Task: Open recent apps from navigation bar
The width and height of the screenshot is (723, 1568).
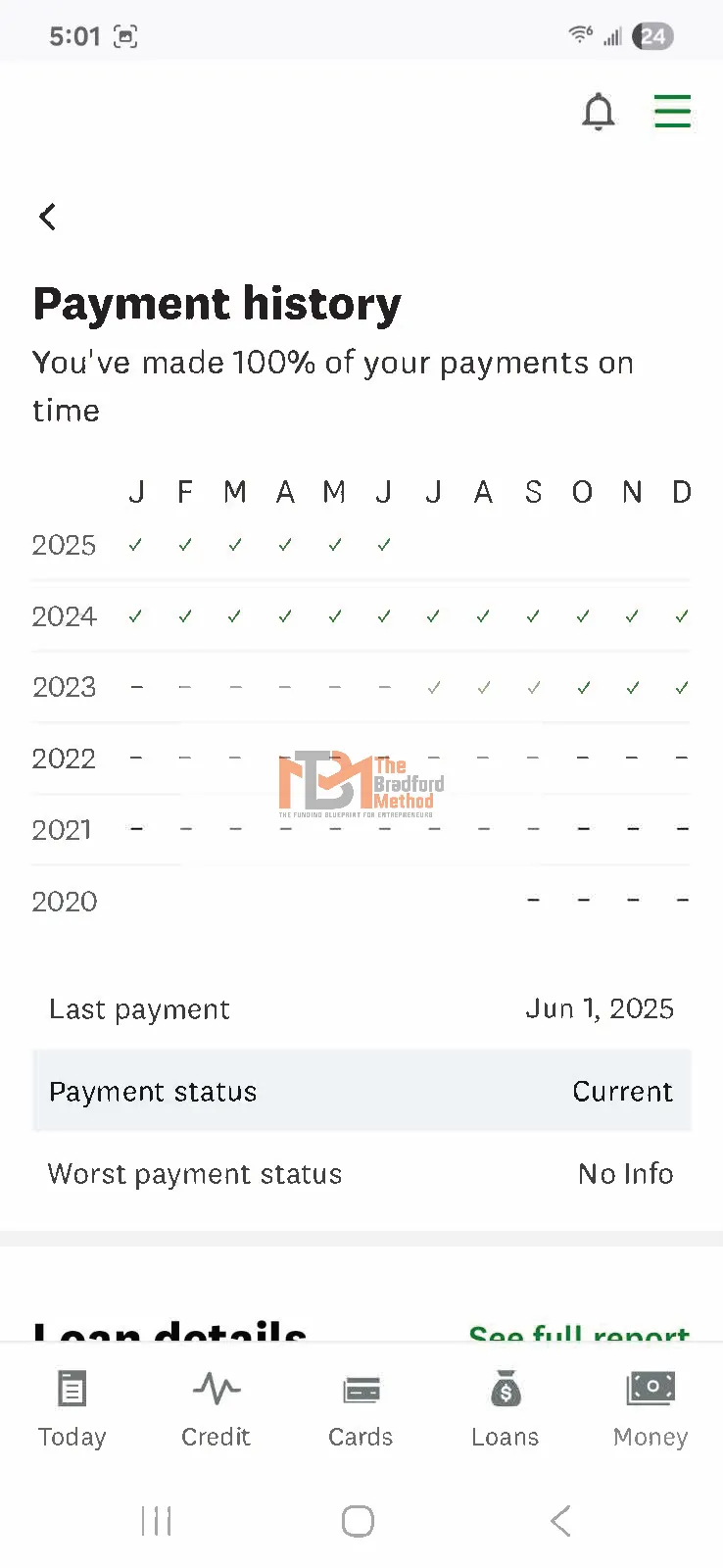Action: (x=157, y=1521)
